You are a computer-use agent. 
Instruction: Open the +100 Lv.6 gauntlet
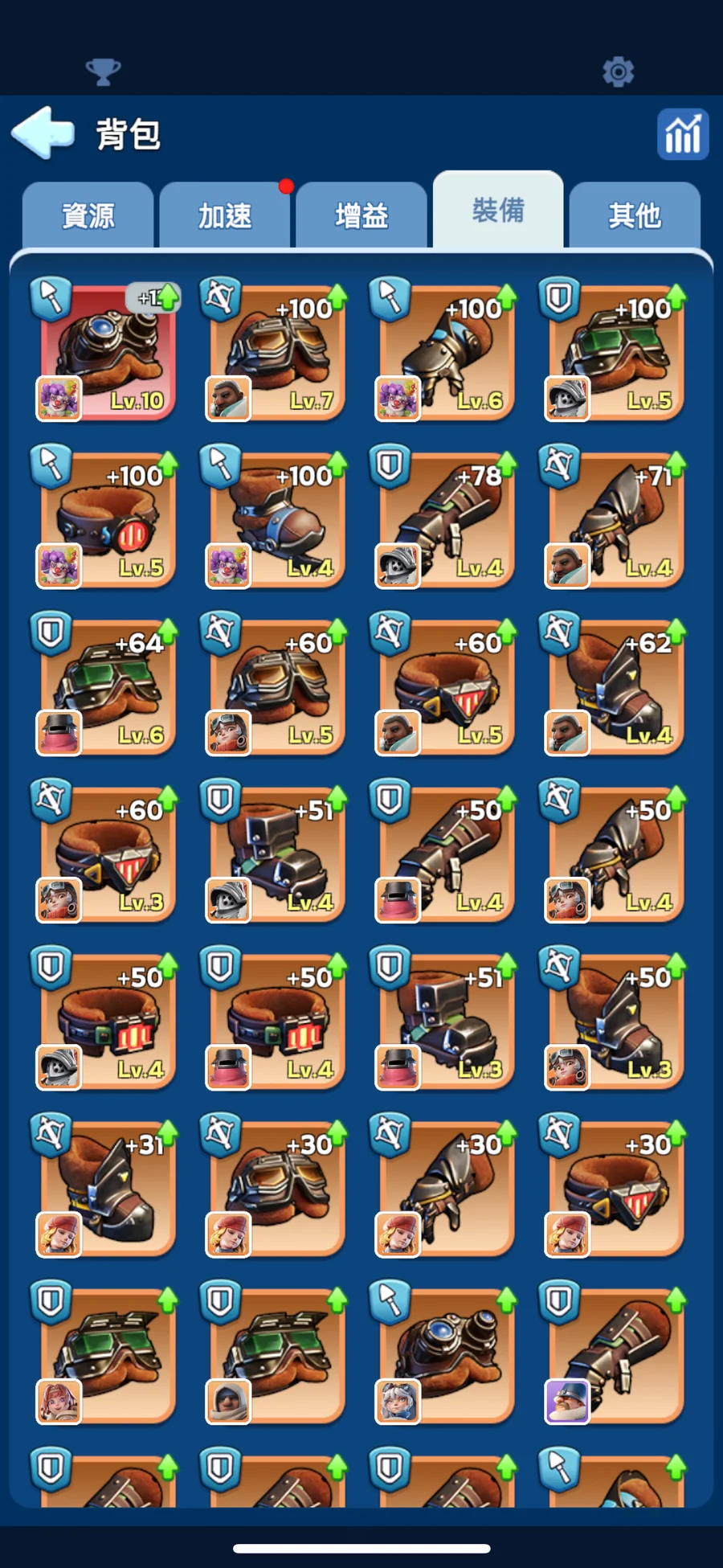[447, 351]
